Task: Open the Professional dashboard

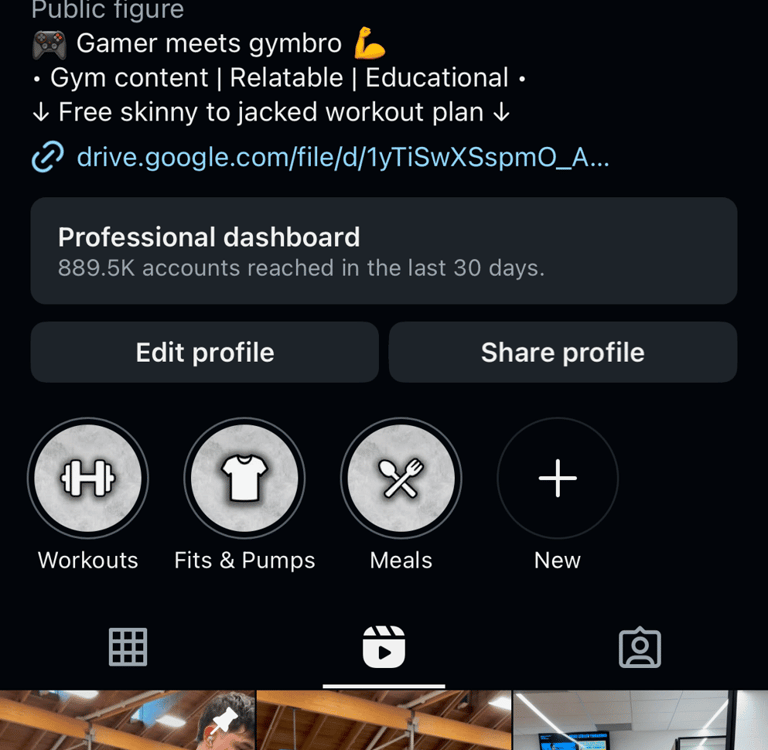Action: pos(384,251)
